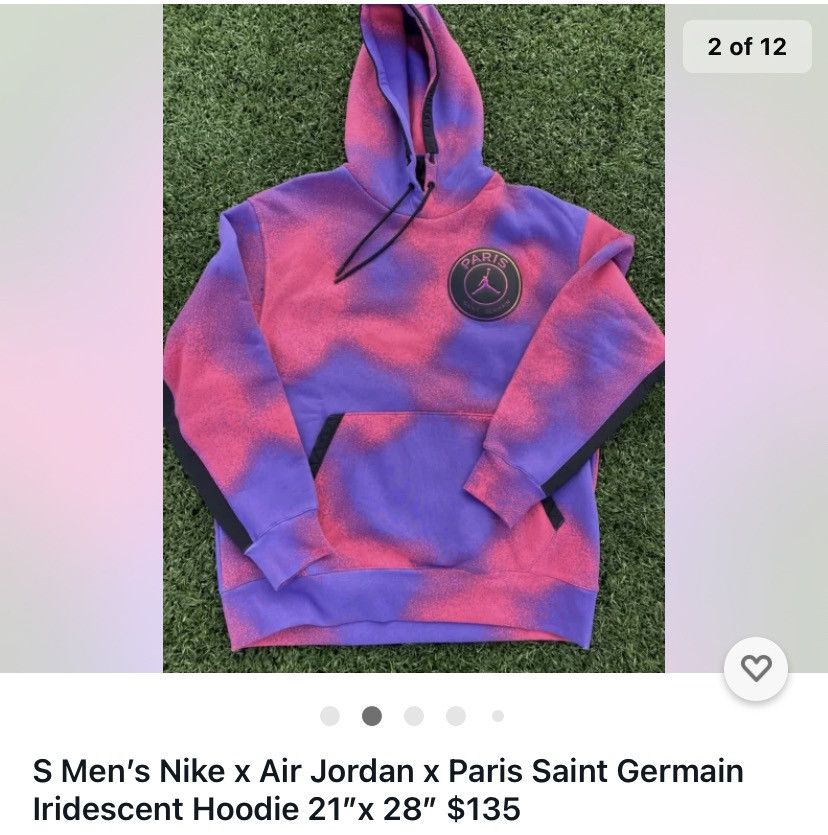Click the '2 of 12' photo counter badge
This screenshot has width=828, height=835.
click(x=746, y=46)
